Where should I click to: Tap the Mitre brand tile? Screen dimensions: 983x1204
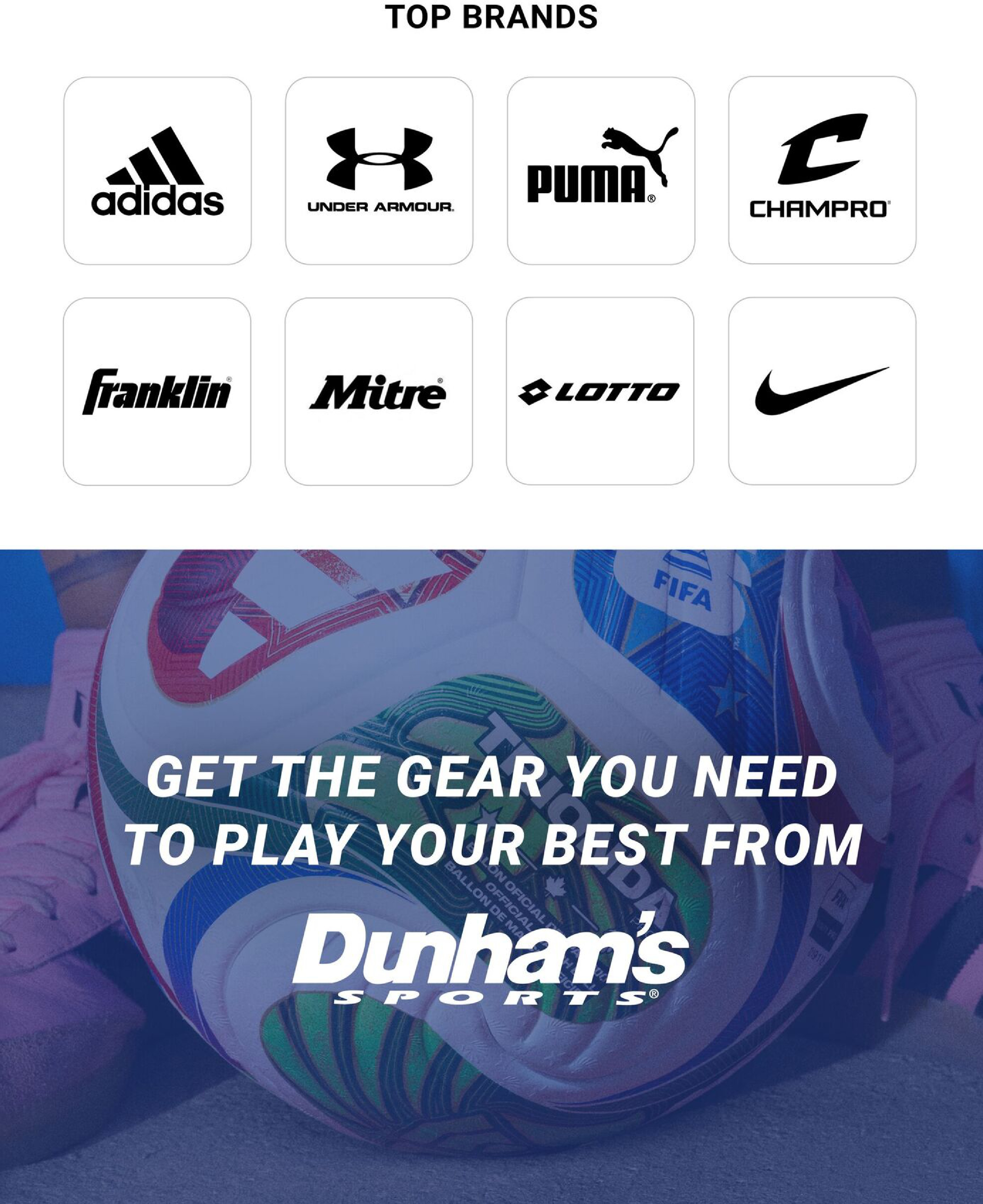(378, 391)
